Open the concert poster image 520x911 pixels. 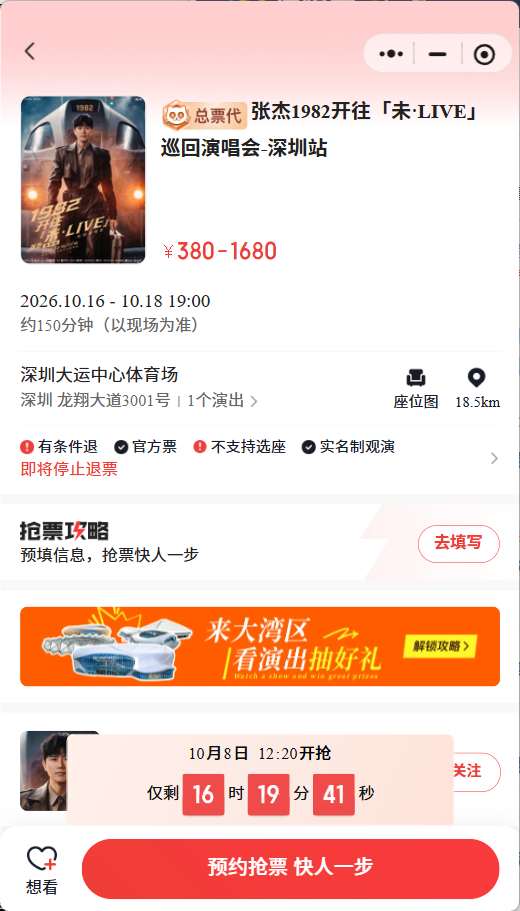(83, 180)
